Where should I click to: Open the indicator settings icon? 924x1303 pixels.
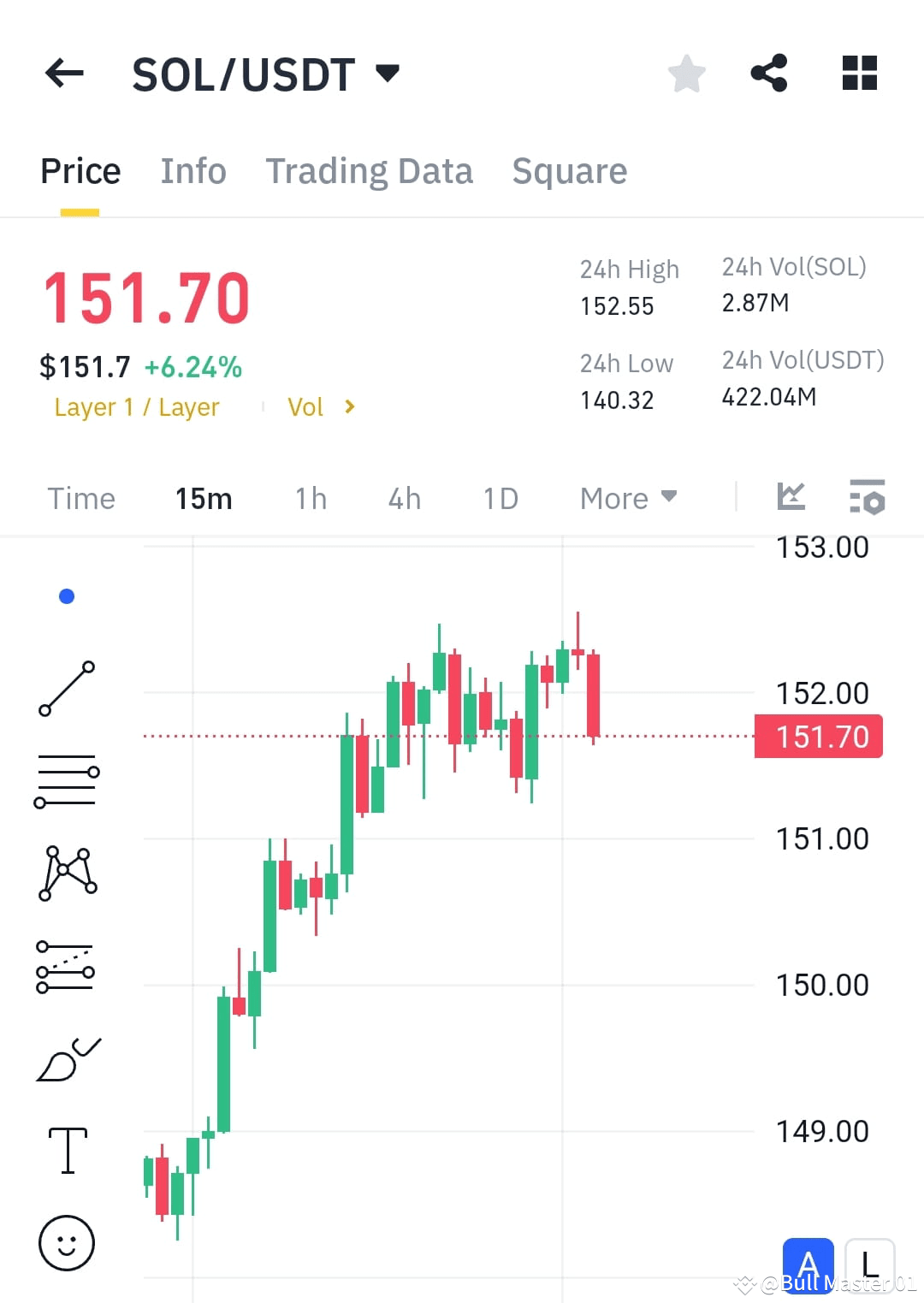click(867, 497)
